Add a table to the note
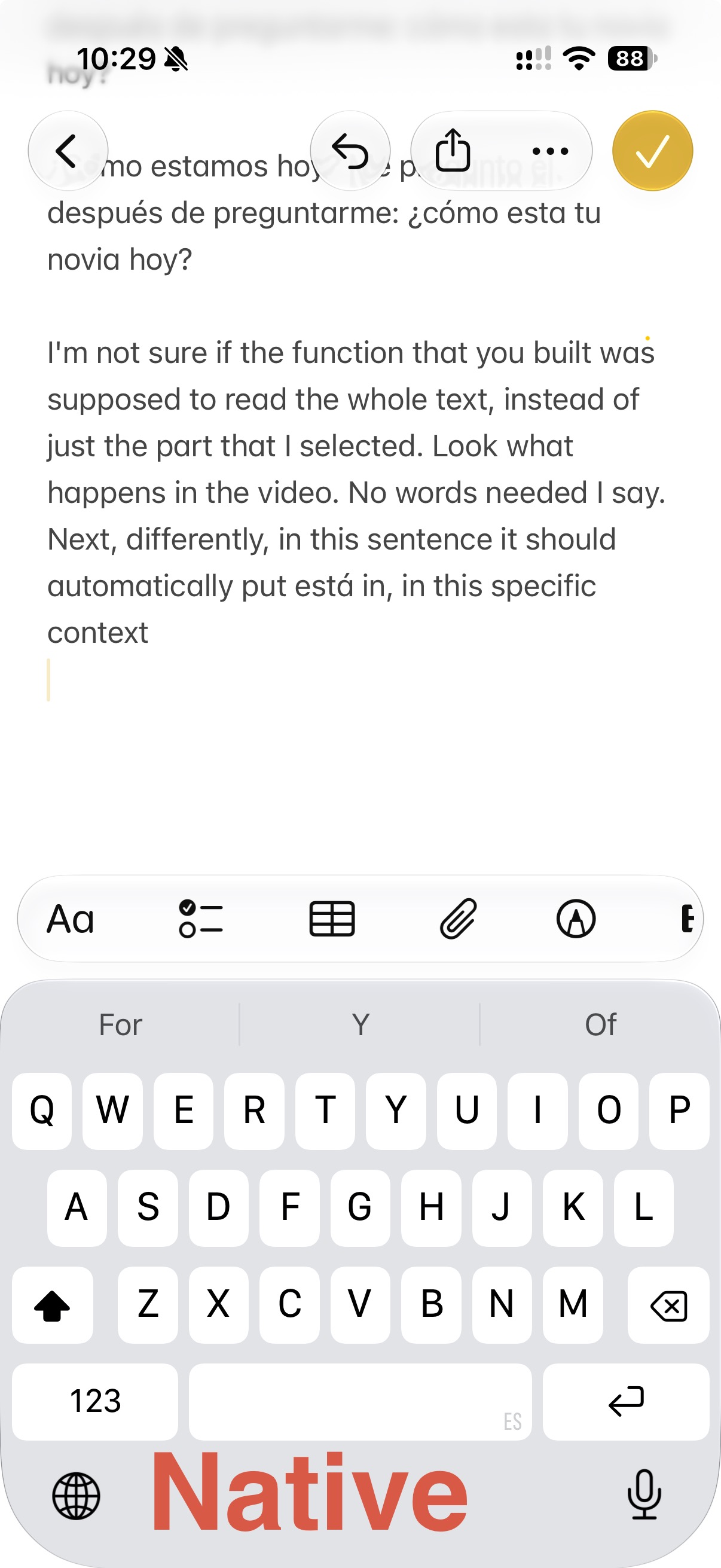 click(x=332, y=919)
